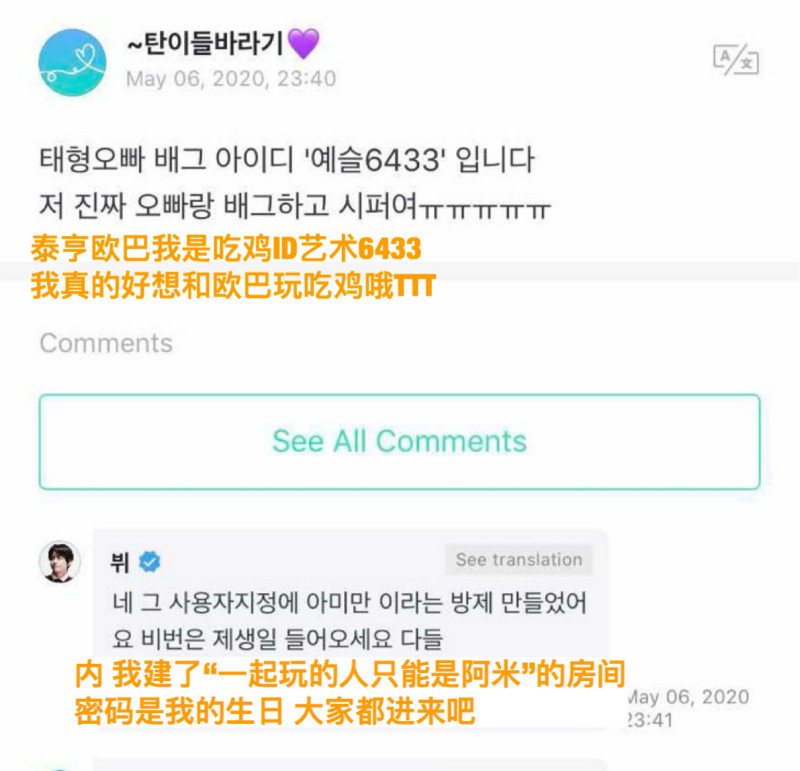Open the profile avatar of ~탄이들바라기
The height and width of the screenshot is (771, 800).
pyautogui.click(x=72, y=62)
